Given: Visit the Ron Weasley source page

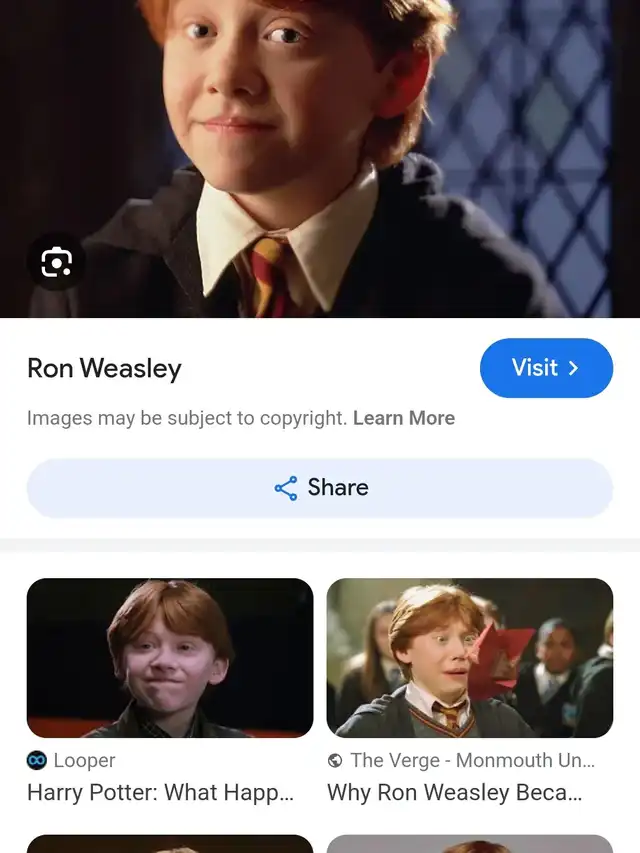Looking at the screenshot, I should tap(546, 368).
